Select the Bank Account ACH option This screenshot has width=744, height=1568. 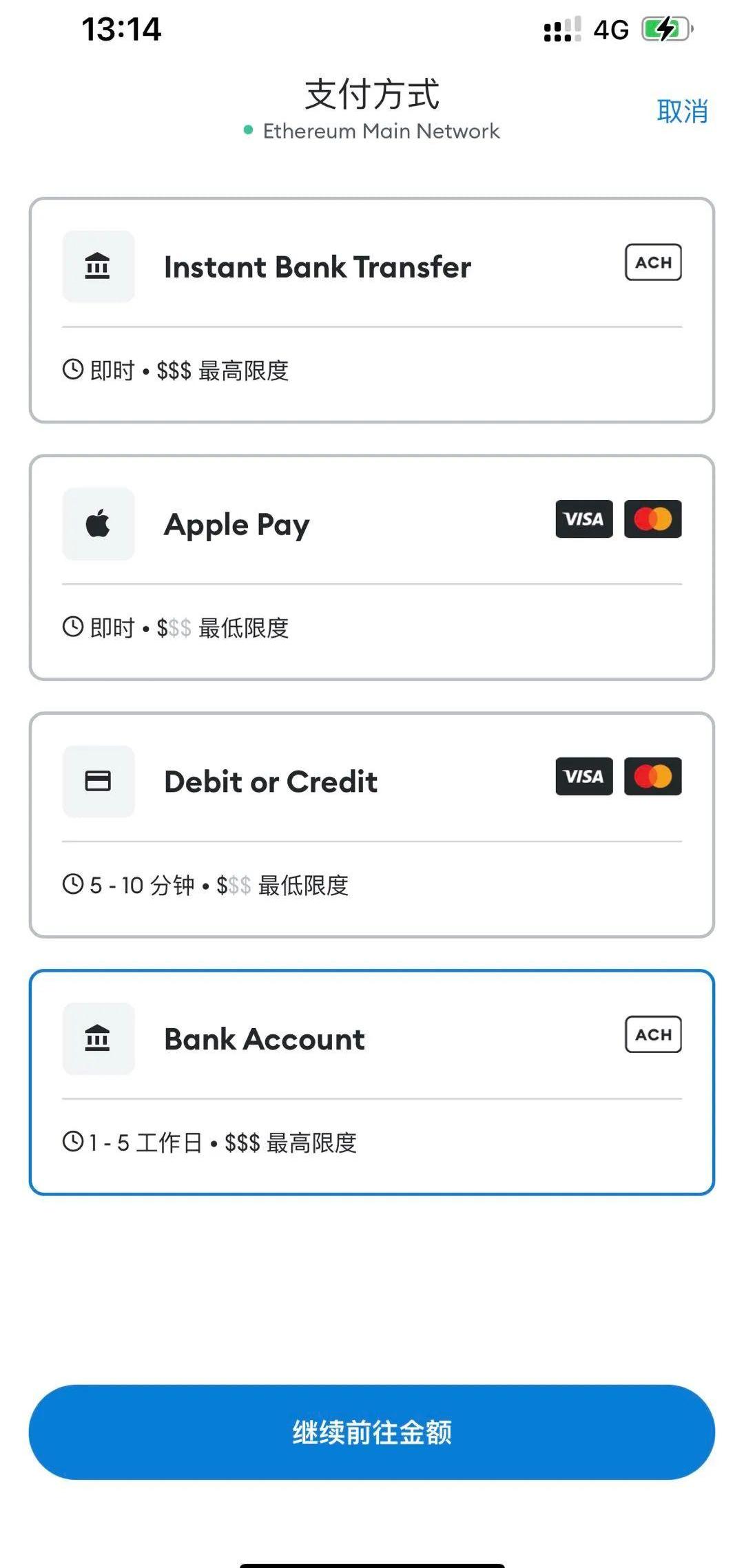371,1082
